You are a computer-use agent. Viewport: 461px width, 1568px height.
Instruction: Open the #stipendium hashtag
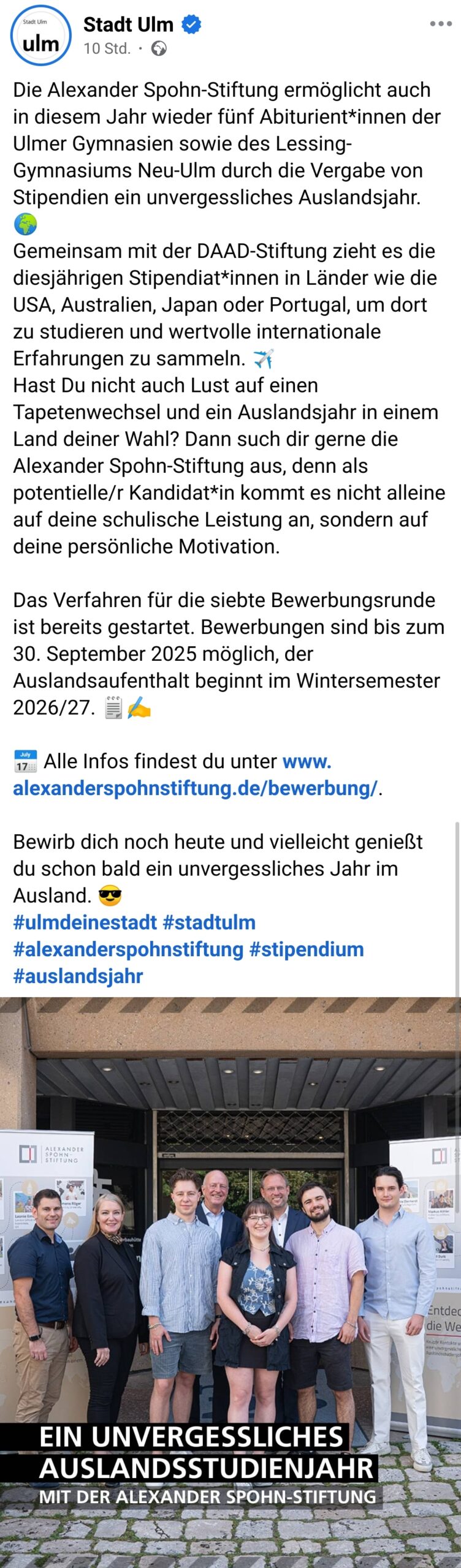click(307, 949)
